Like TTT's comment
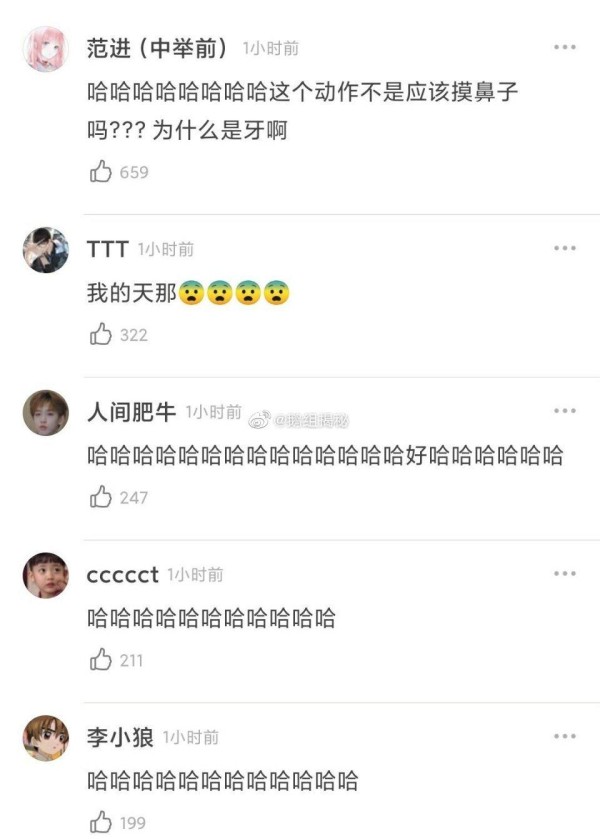 point(101,335)
